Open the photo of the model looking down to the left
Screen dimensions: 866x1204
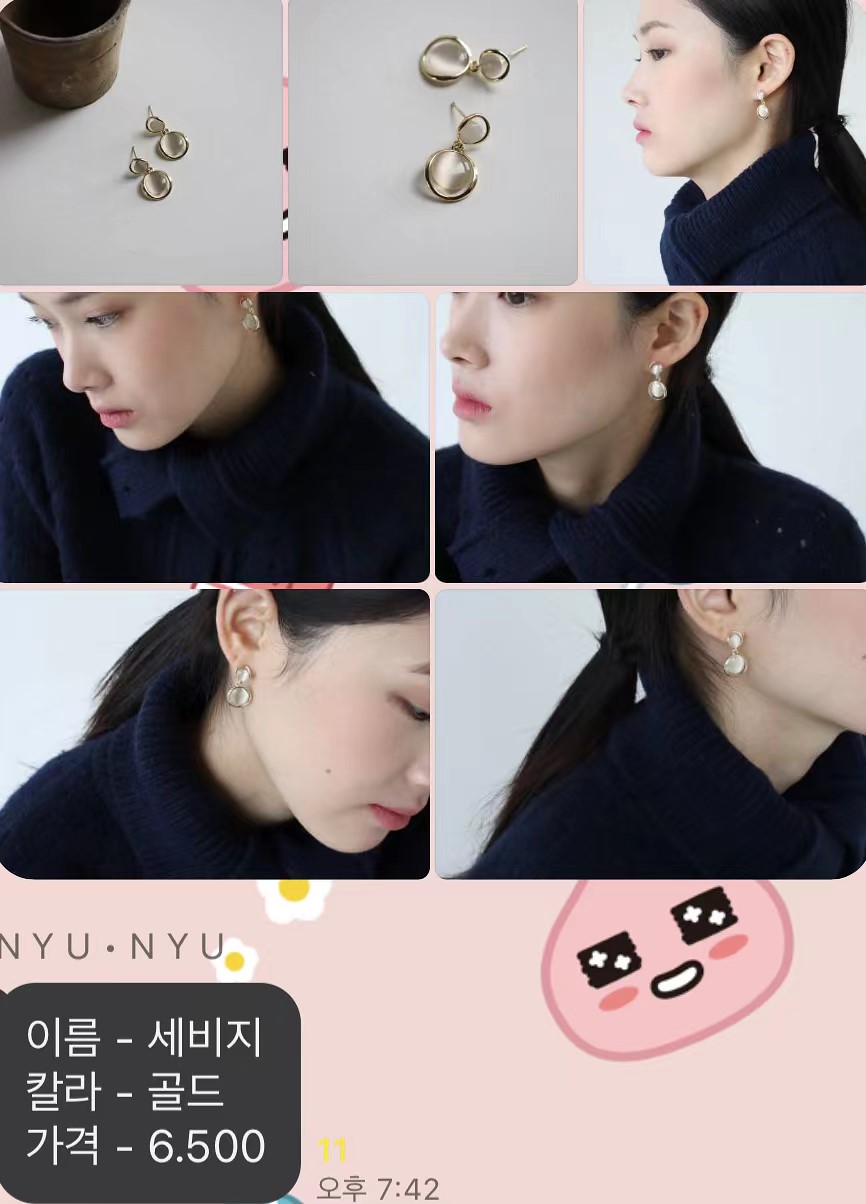214,436
